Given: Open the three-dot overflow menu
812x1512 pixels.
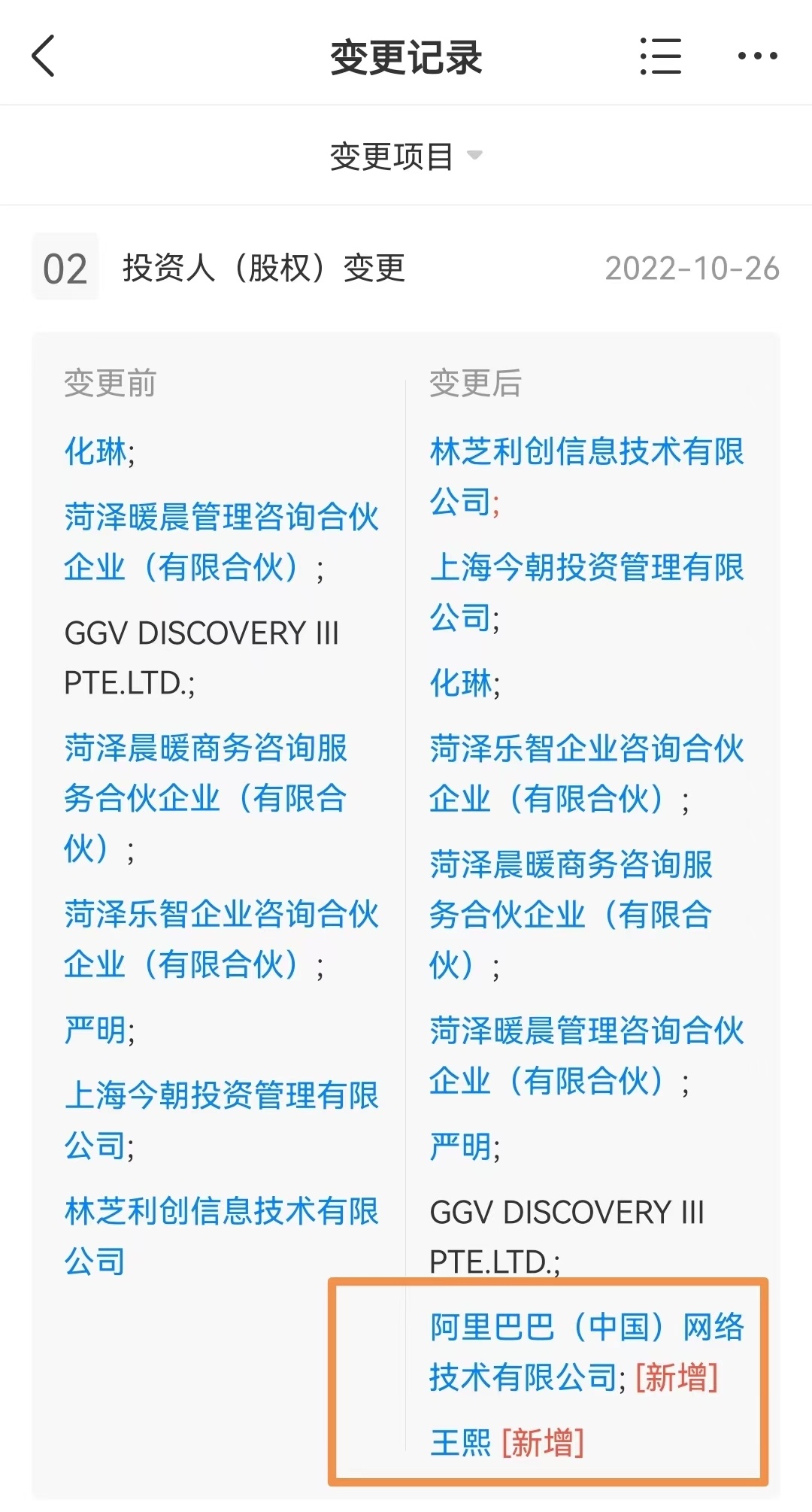Looking at the screenshot, I should [757, 56].
